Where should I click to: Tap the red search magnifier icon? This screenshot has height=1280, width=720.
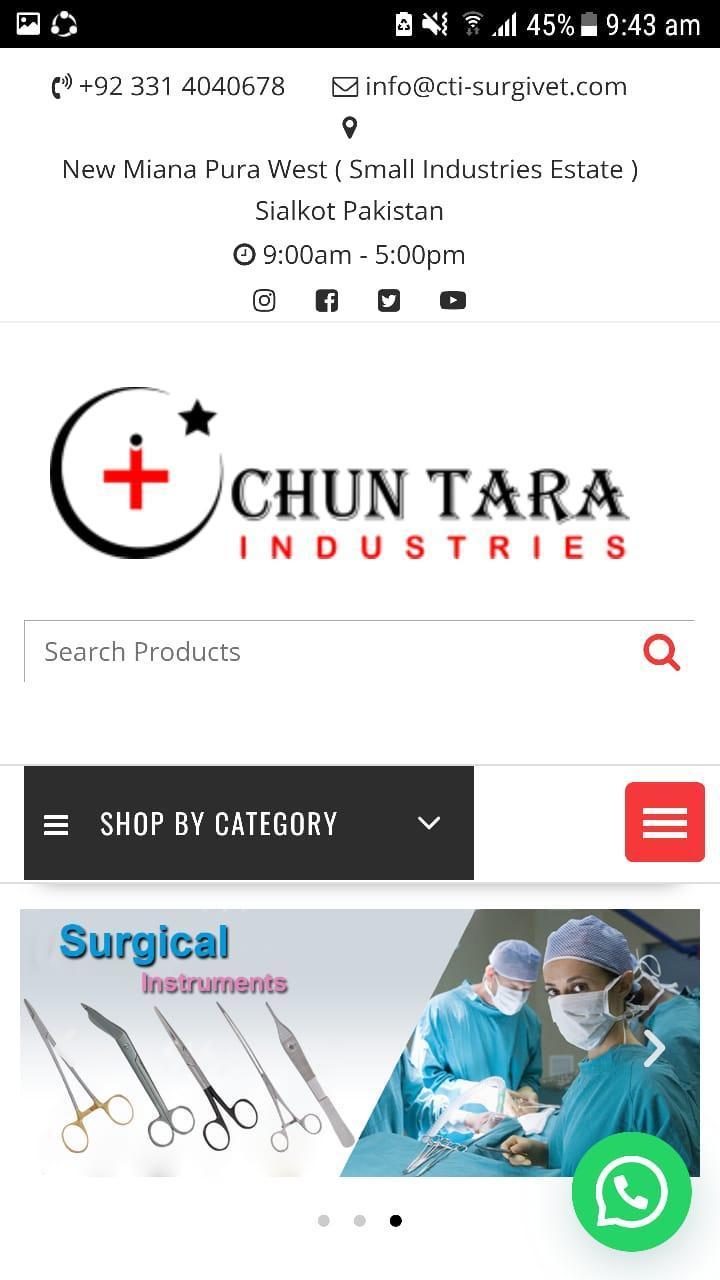pyautogui.click(x=661, y=652)
